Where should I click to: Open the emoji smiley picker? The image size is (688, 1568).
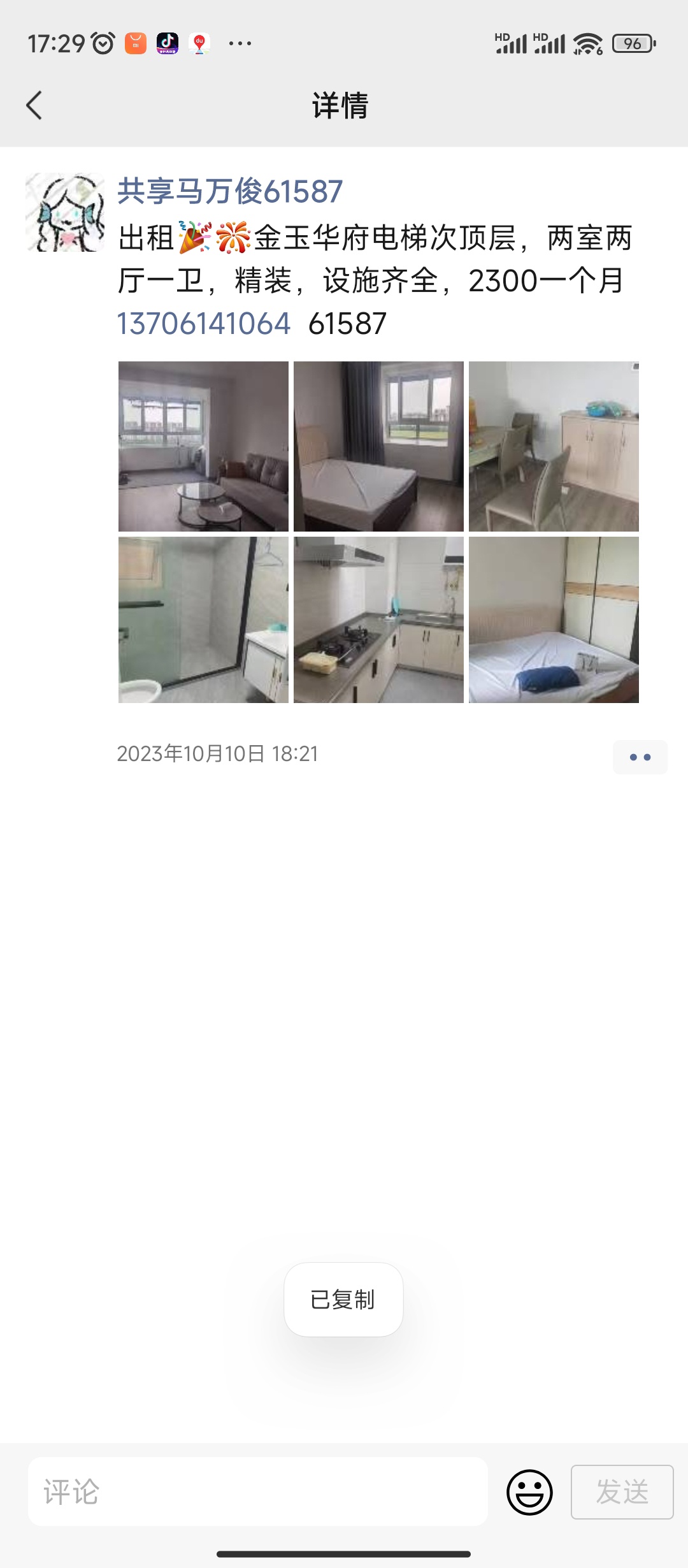coord(529,1492)
